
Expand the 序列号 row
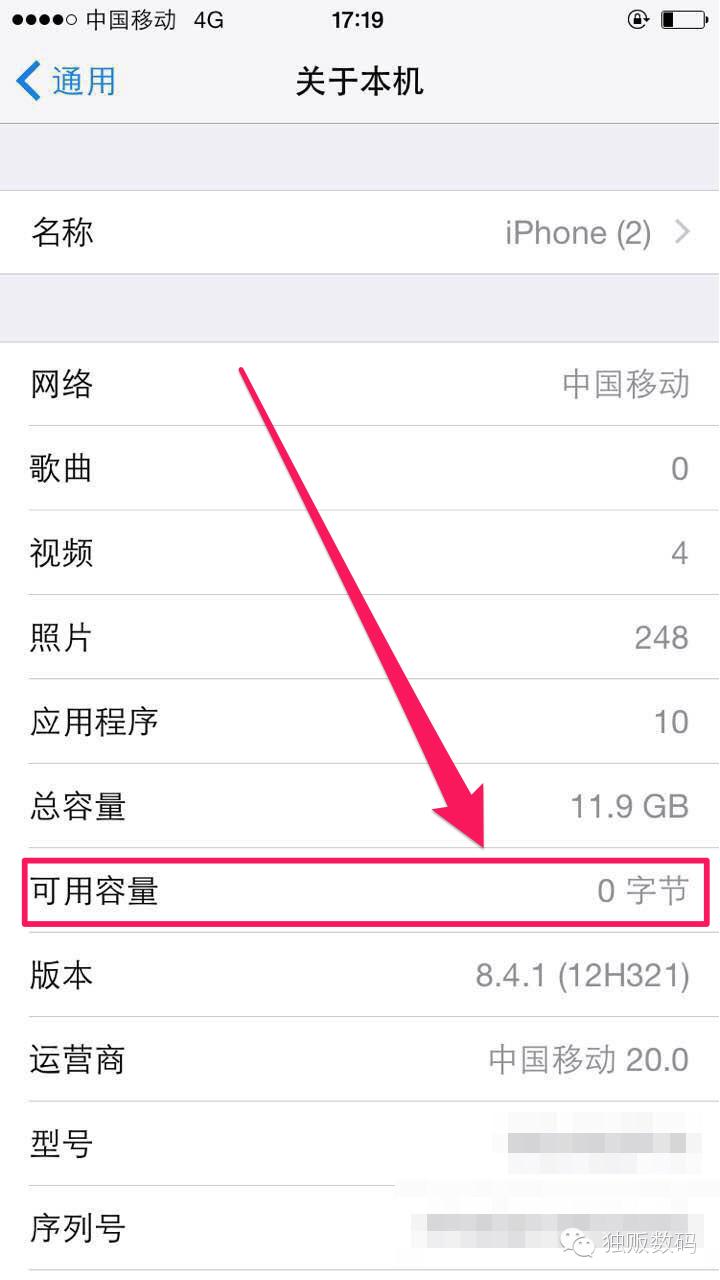click(x=360, y=1228)
